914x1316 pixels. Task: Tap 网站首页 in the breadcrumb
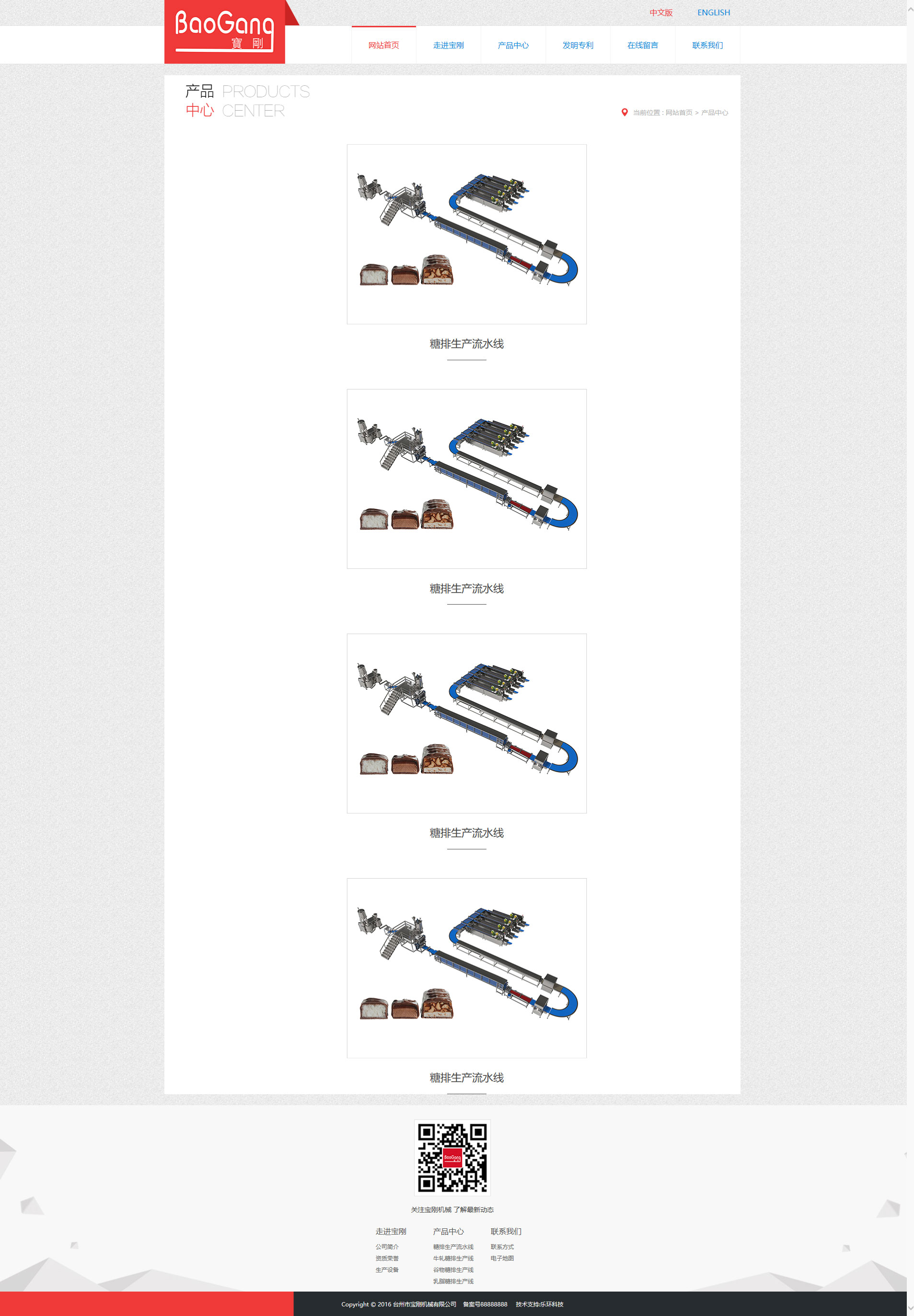[x=678, y=113]
